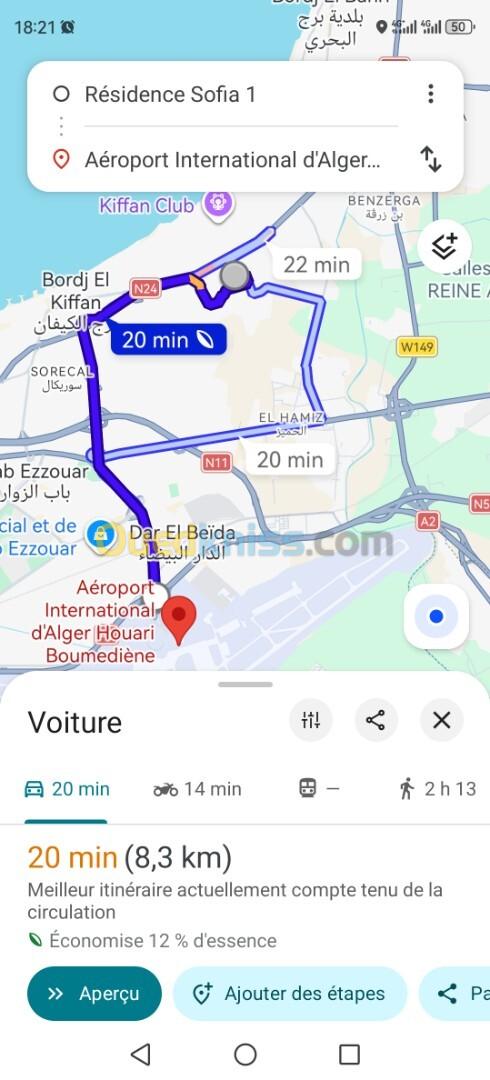Open the three-dot overflow menu
The image size is (490, 1080).
coord(431,94)
